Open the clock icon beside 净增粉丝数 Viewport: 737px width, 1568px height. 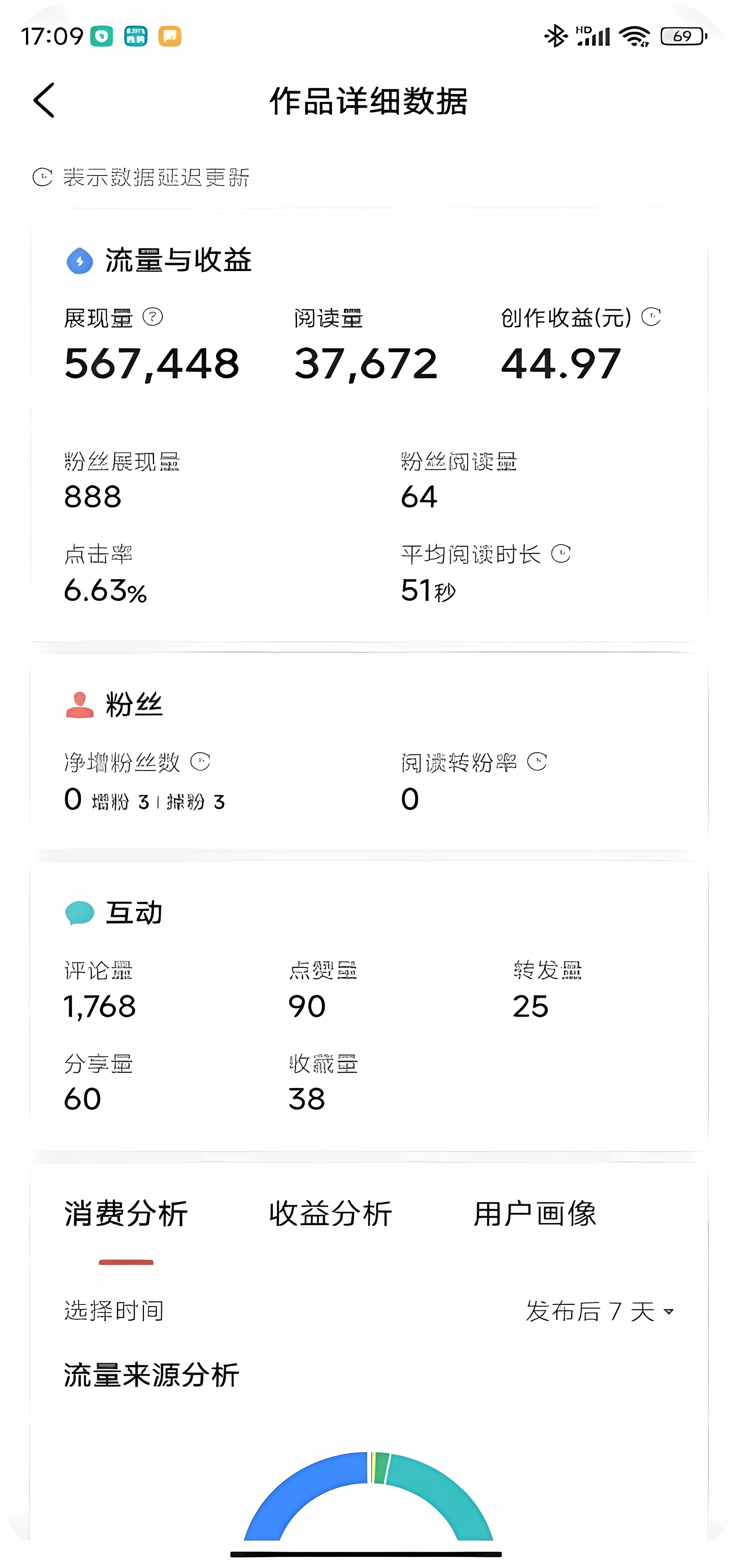[x=201, y=762]
